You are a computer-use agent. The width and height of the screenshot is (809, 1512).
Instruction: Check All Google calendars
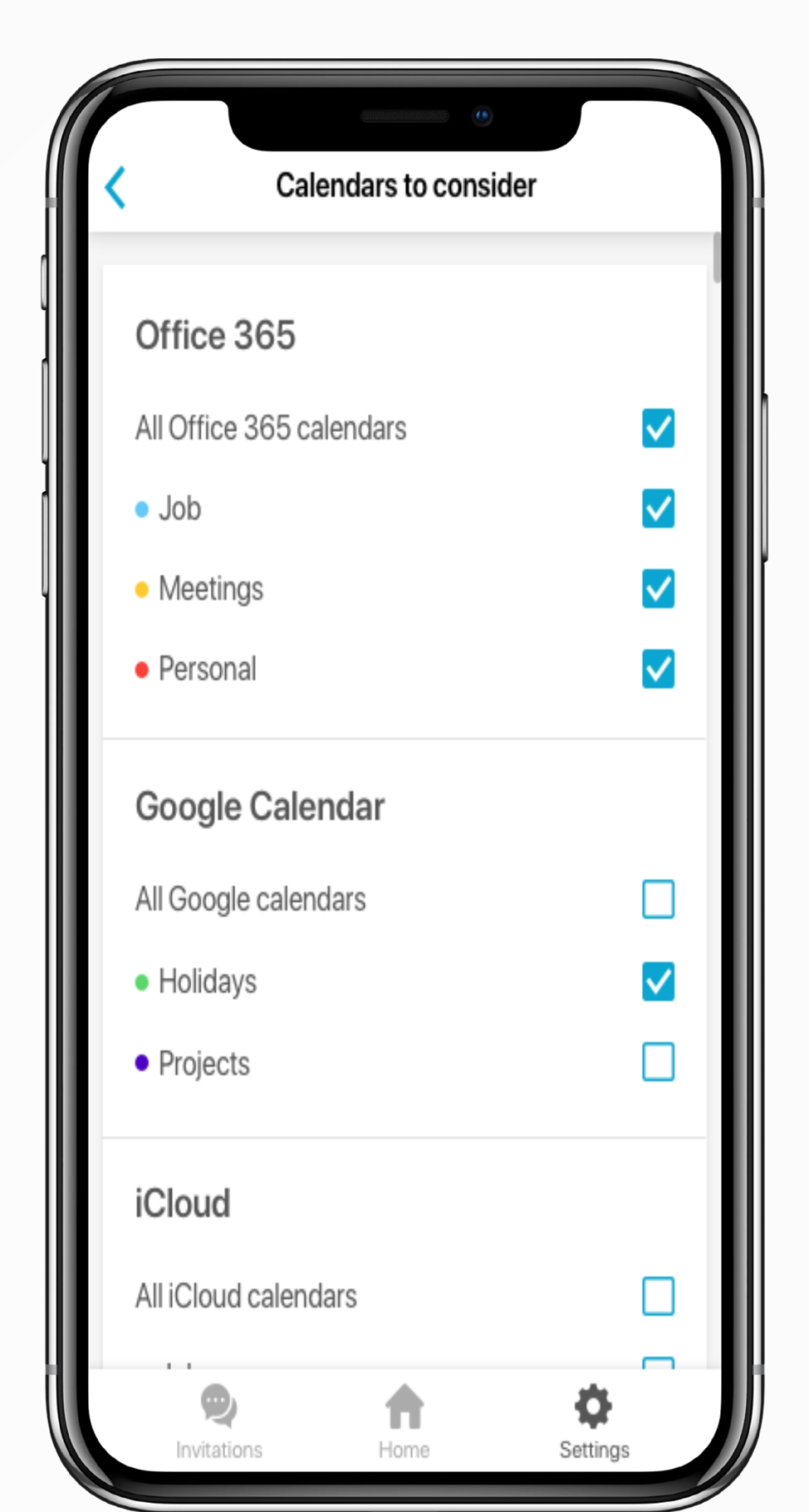point(657,899)
